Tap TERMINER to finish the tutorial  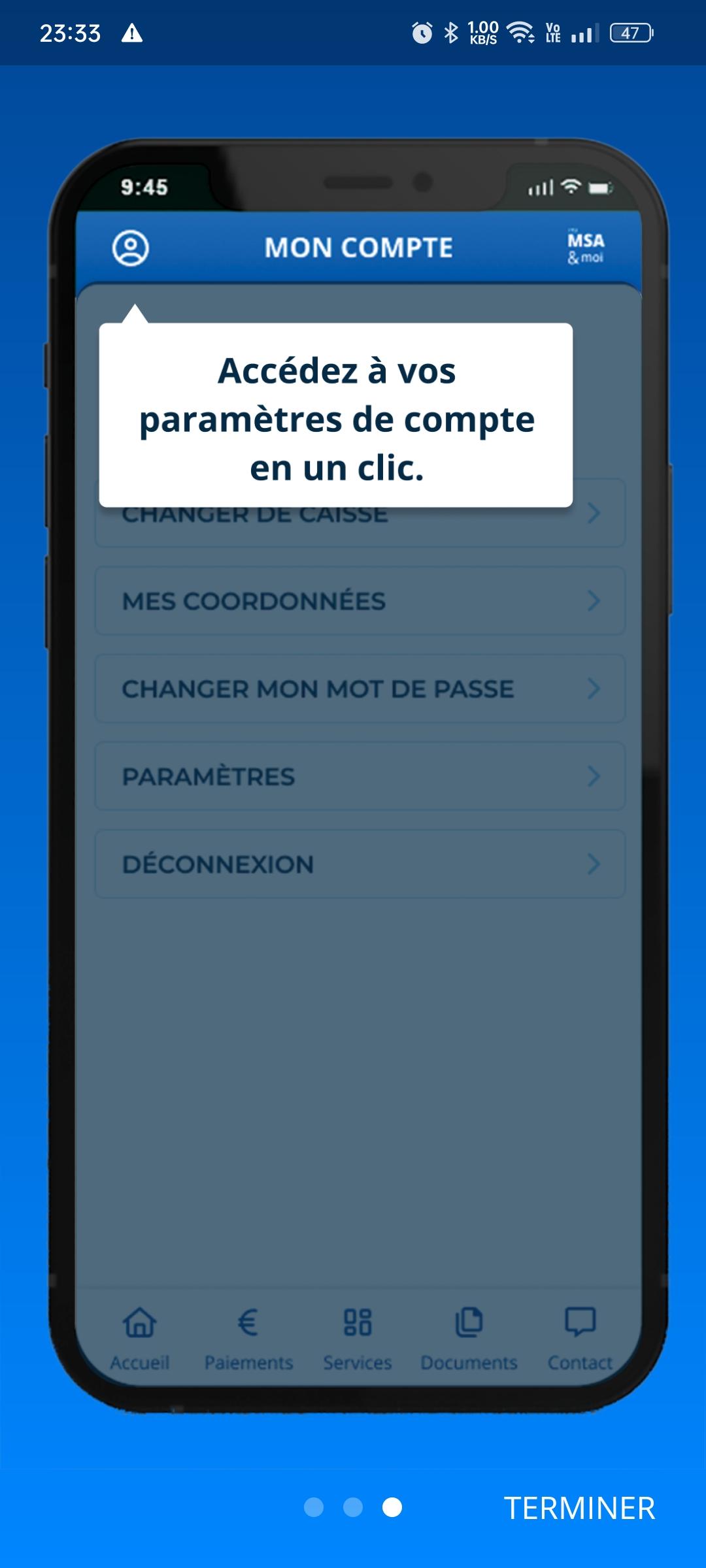pos(579,1508)
